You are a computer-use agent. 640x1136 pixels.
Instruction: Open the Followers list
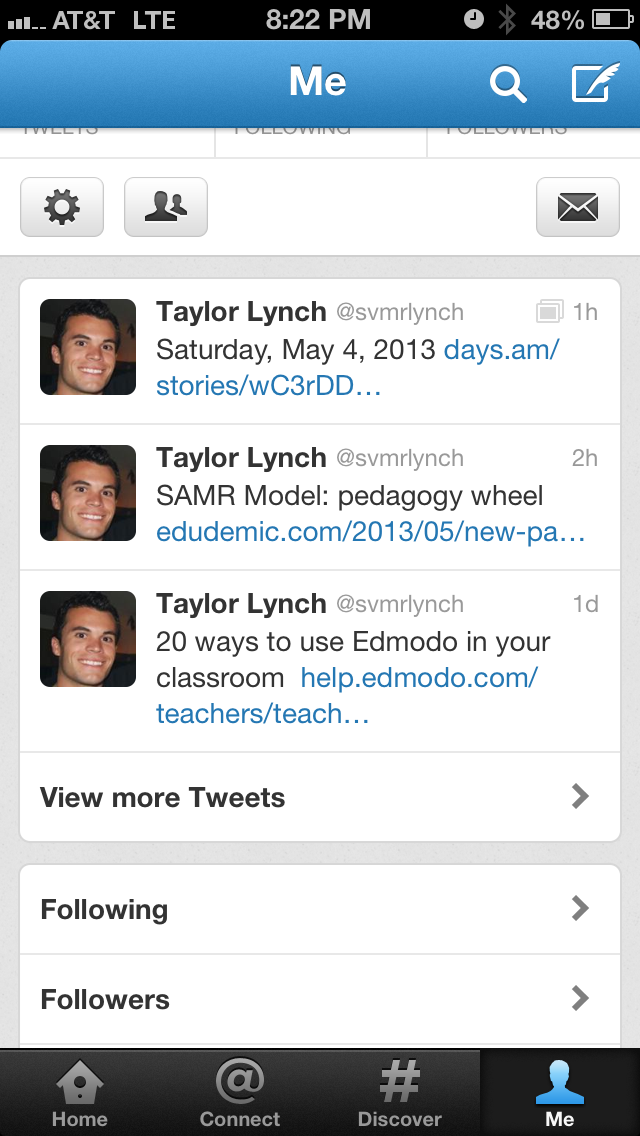319,999
